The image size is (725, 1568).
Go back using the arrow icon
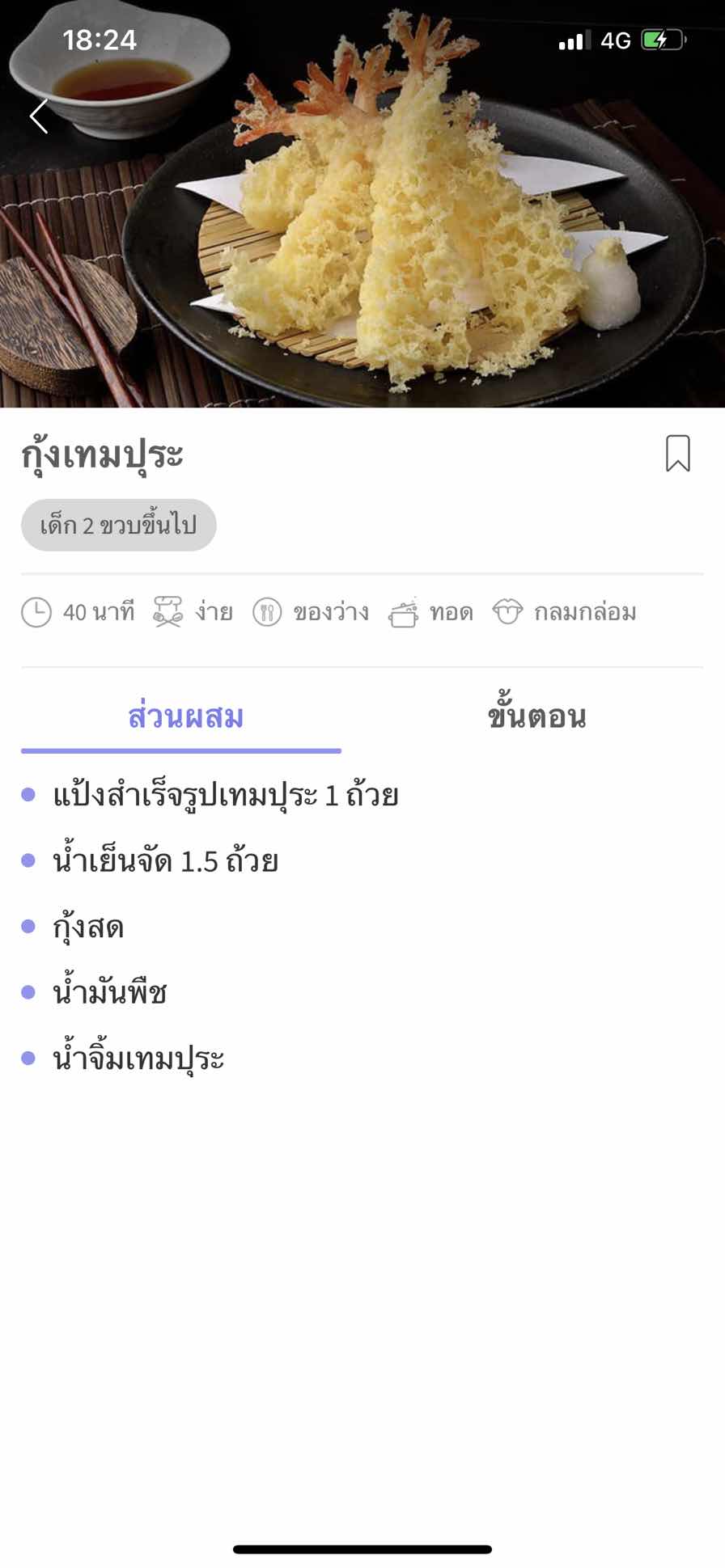(39, 116)
